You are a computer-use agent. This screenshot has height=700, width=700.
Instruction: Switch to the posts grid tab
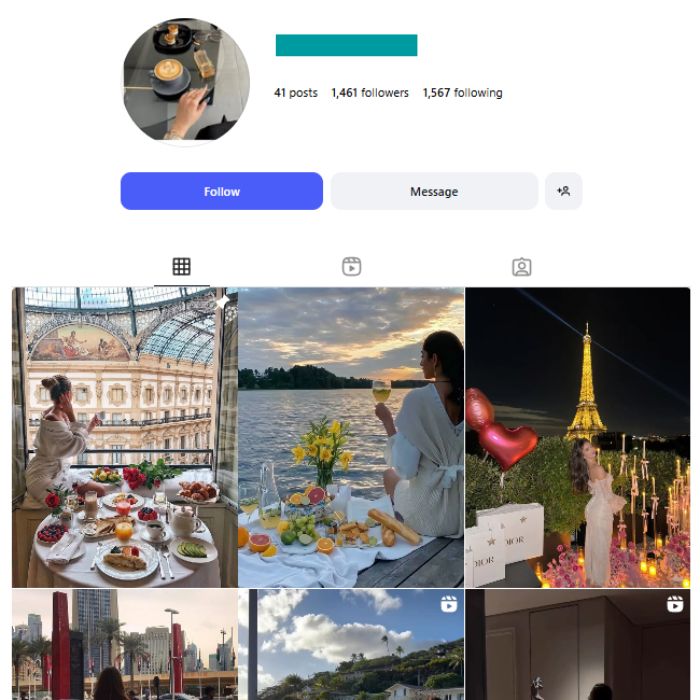tap(181, 266)
